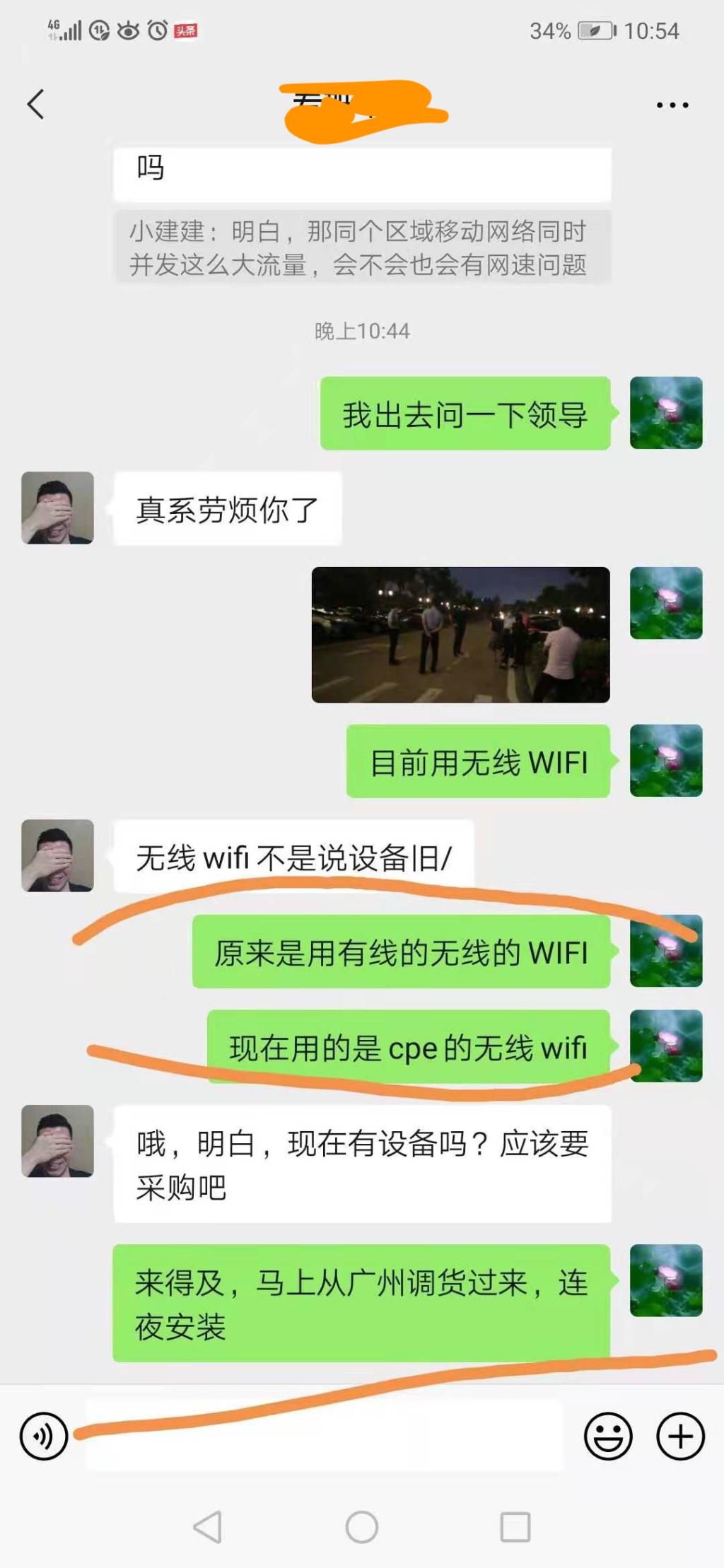724x1568 pixels.
Task: Tap system navigation back button
Action: pos(208,1527)
